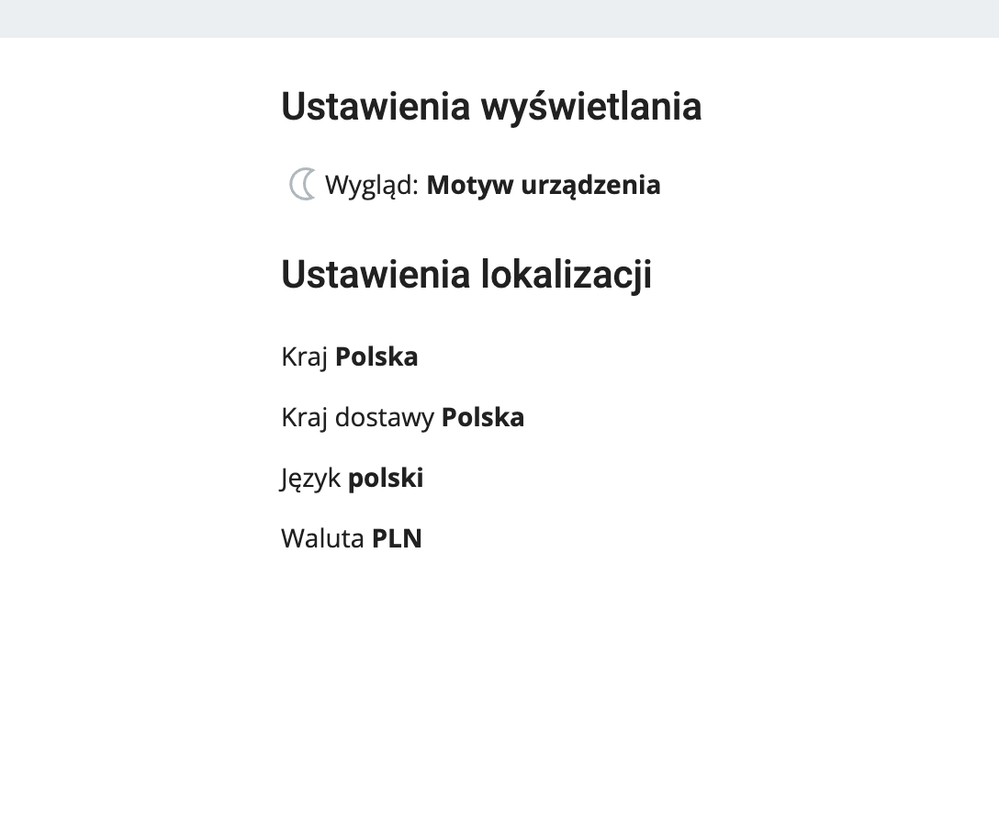Change the Waluta PLN currency

click(x=351, y=539)
